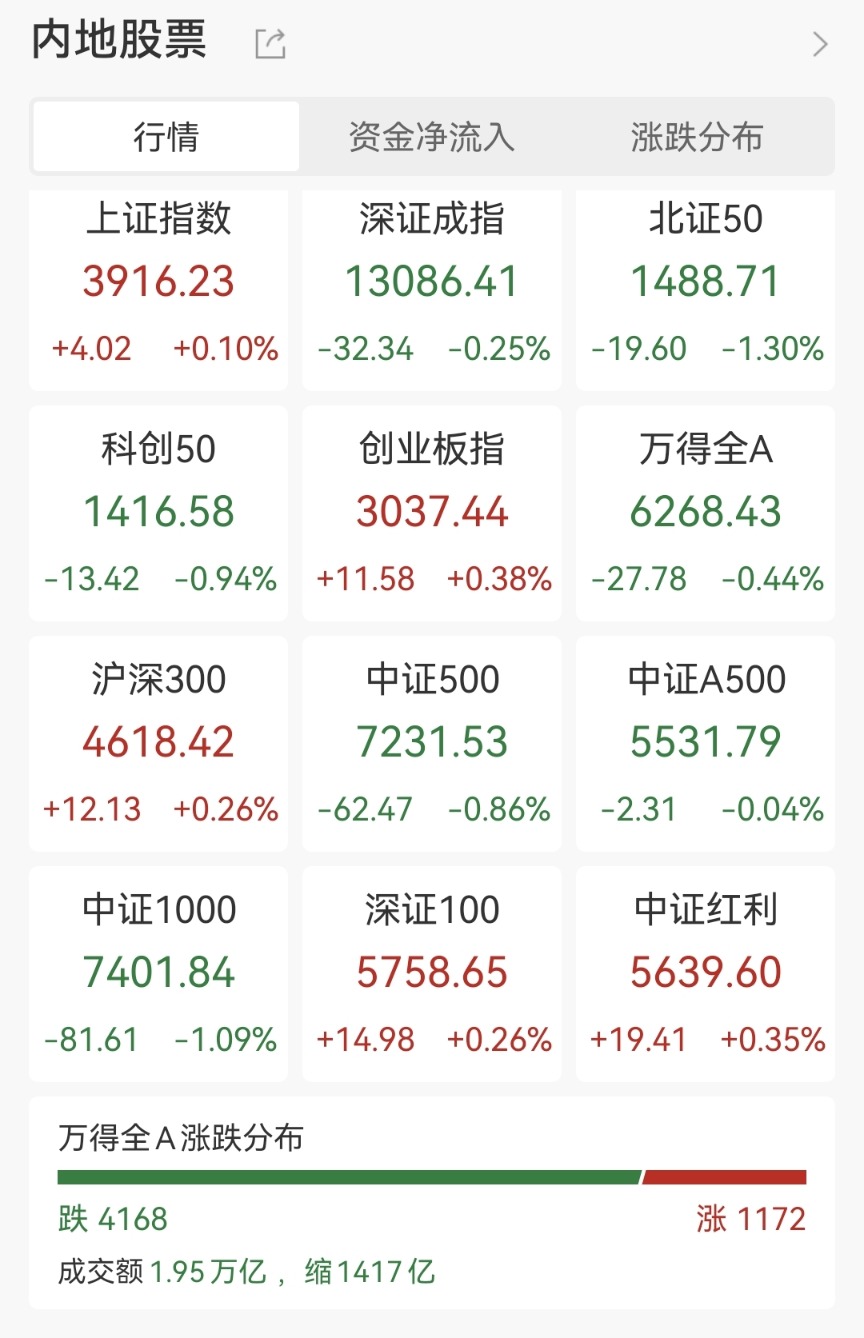Select the 行情 tab

click(166, 137)
